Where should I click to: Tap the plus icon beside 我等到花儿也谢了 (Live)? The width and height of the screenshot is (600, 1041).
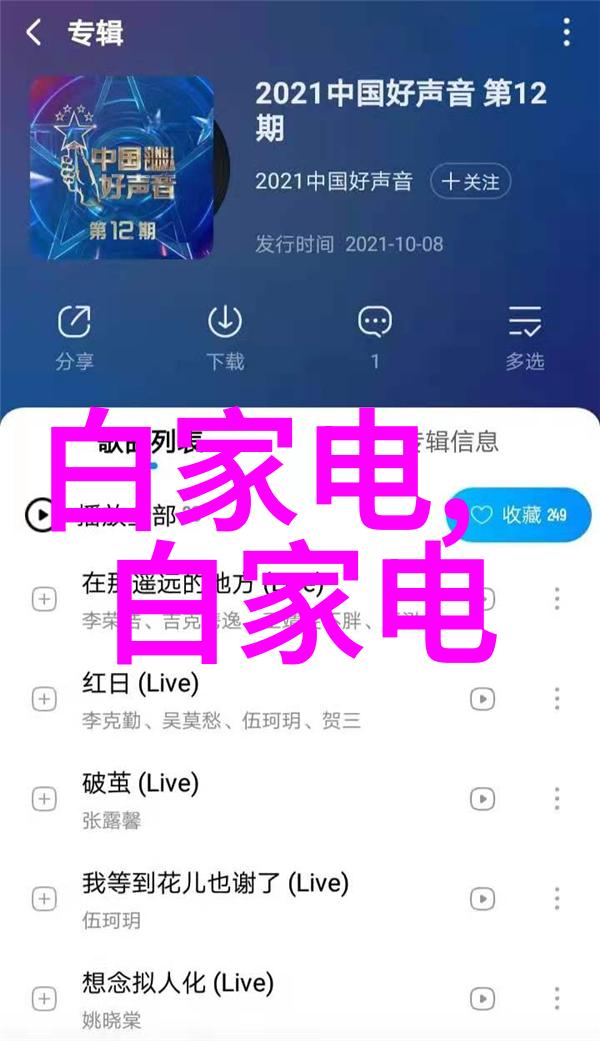click(x=44, y=898)
